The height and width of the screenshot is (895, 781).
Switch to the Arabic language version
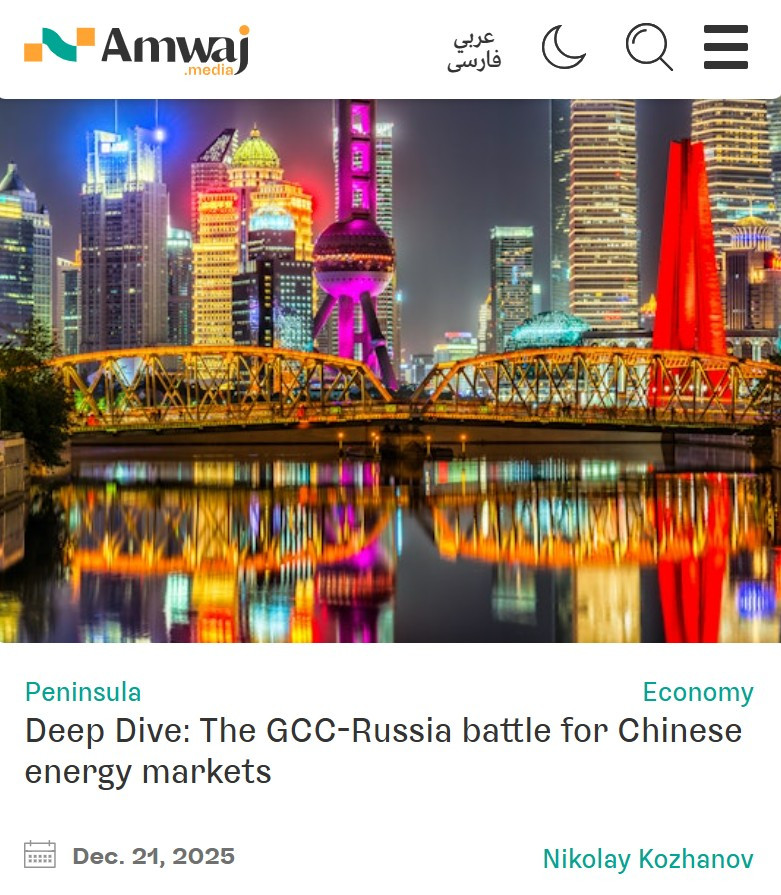(x=474, y=38)
